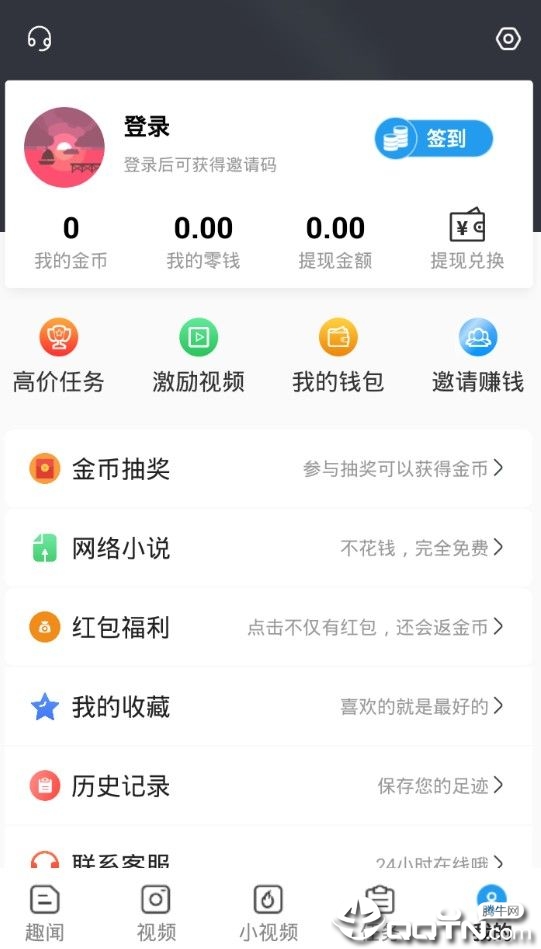Viewport: 541px width, 949px height.
Task: Open the 红包福利 row
Action: click(269, 627)
